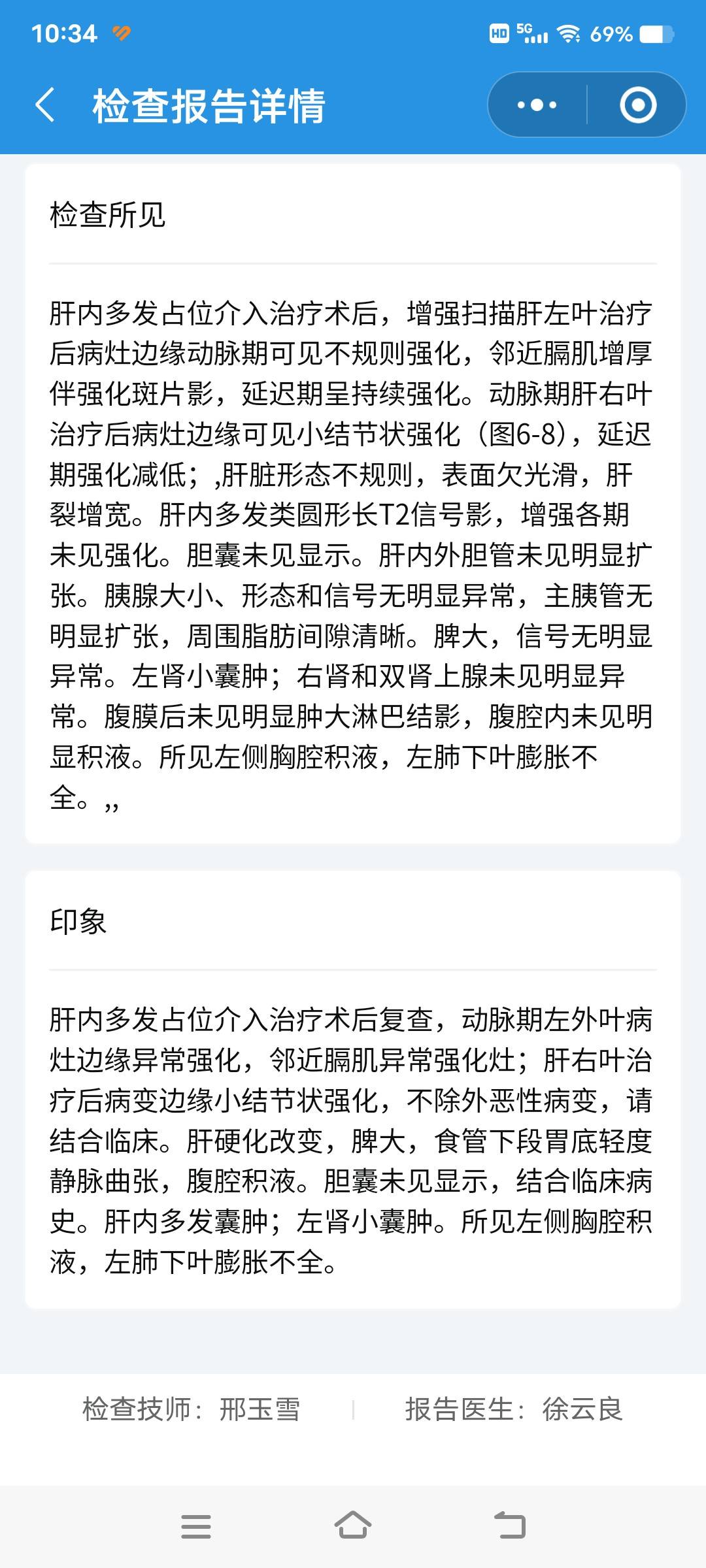Tap the back arrow in the title bar

(44, 103)
